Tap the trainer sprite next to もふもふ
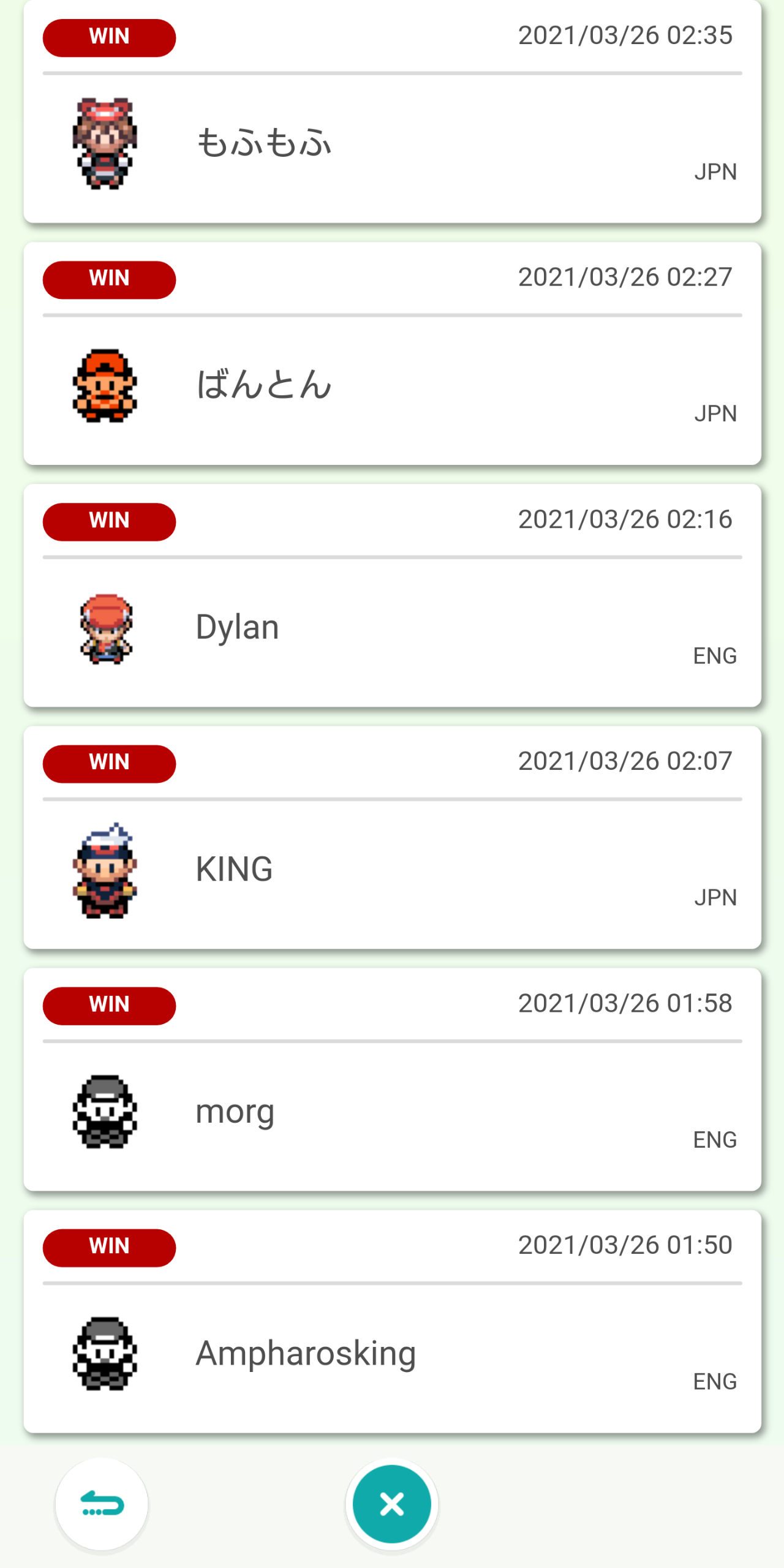The height and width of the screenshot is (1568, 784). 104,141
